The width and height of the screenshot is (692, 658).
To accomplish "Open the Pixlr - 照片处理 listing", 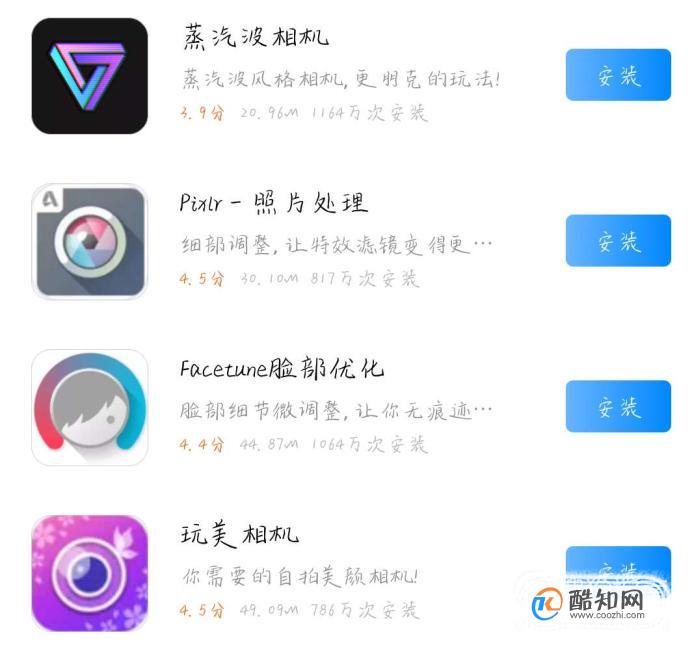I will [x=274, y=203].
